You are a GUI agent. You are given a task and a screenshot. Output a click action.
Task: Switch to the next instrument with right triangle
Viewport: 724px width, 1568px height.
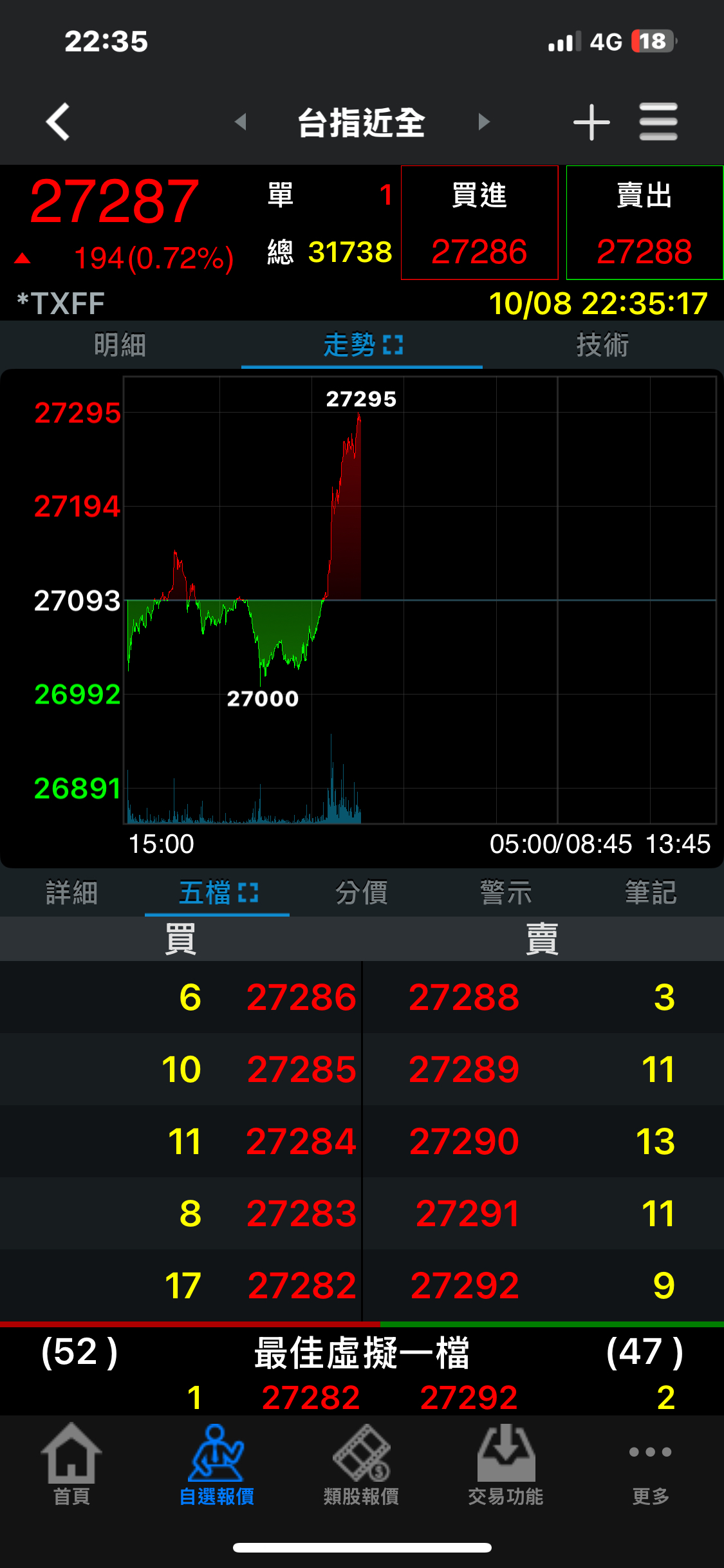coord(484,122)
